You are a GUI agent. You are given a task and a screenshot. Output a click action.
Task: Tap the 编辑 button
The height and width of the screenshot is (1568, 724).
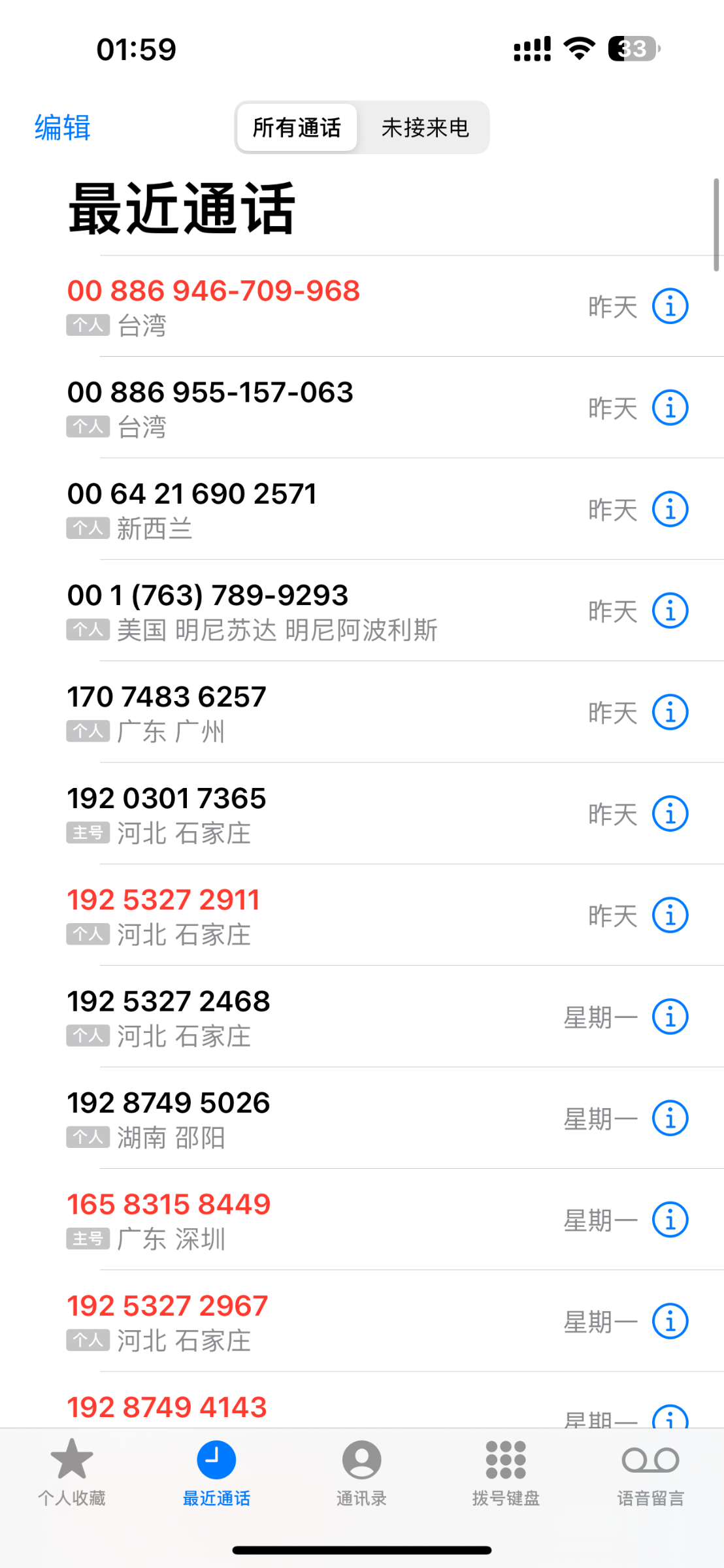pos(62,127)
